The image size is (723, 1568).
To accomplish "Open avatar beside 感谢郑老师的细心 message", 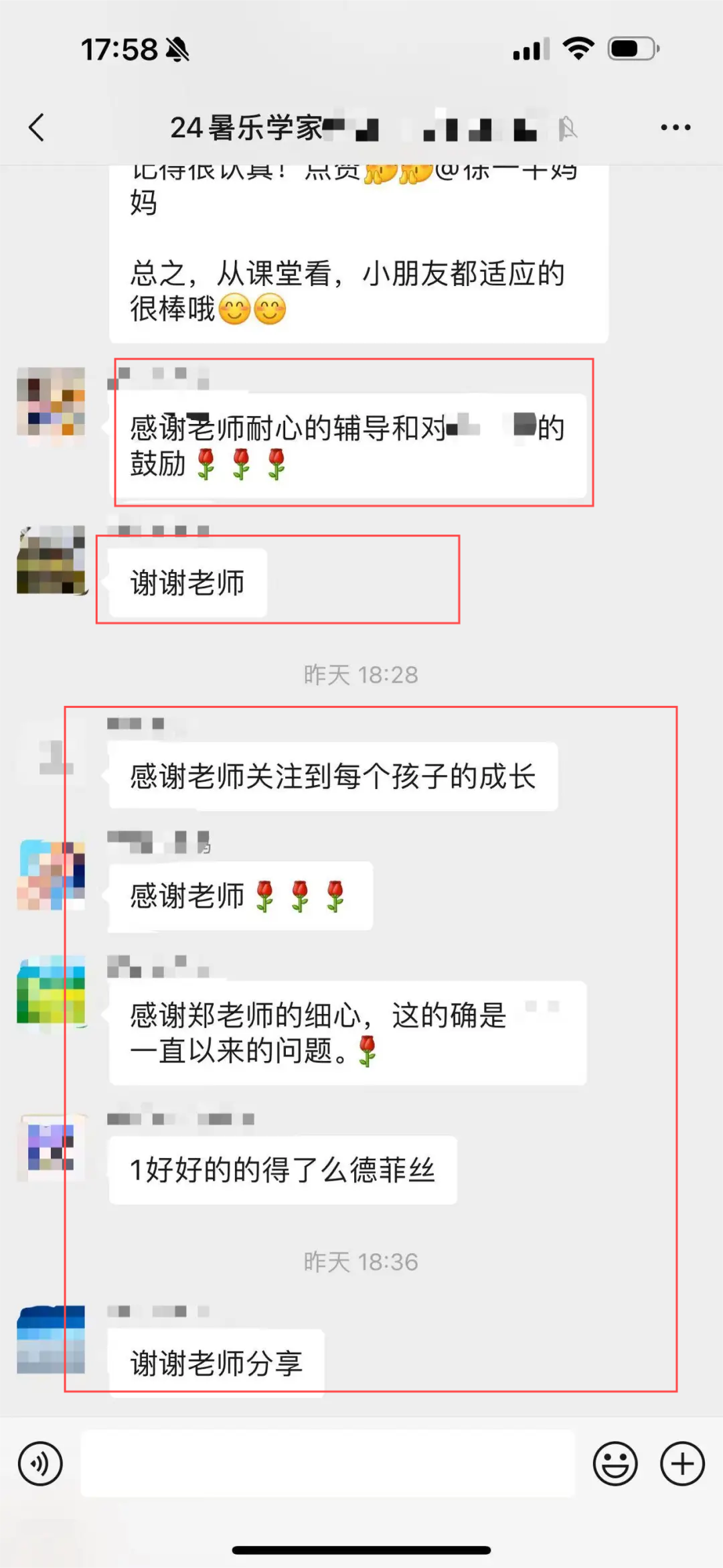I will coord(52,990).
